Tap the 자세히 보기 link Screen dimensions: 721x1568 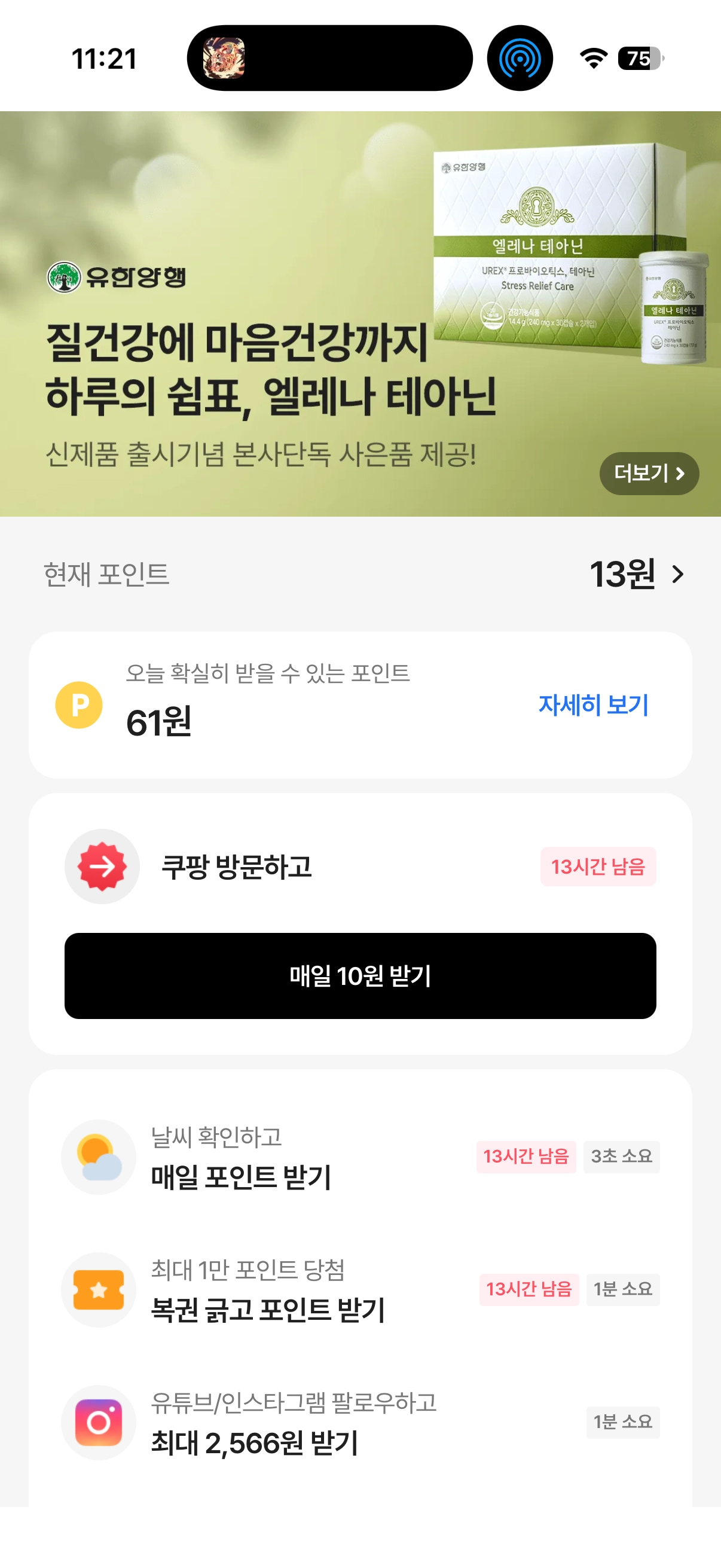[x=592, y=705]
